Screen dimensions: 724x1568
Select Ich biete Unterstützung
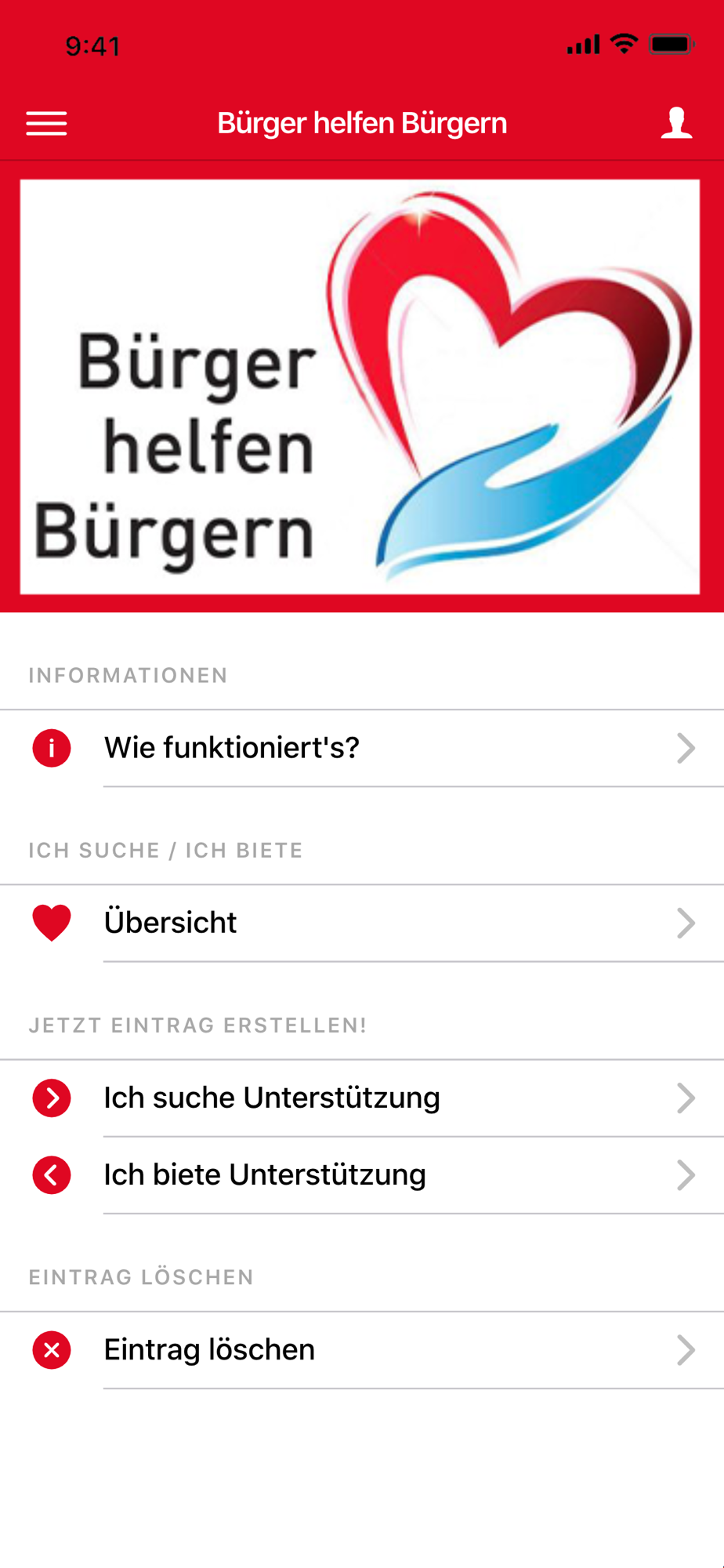coord(362,1174)
